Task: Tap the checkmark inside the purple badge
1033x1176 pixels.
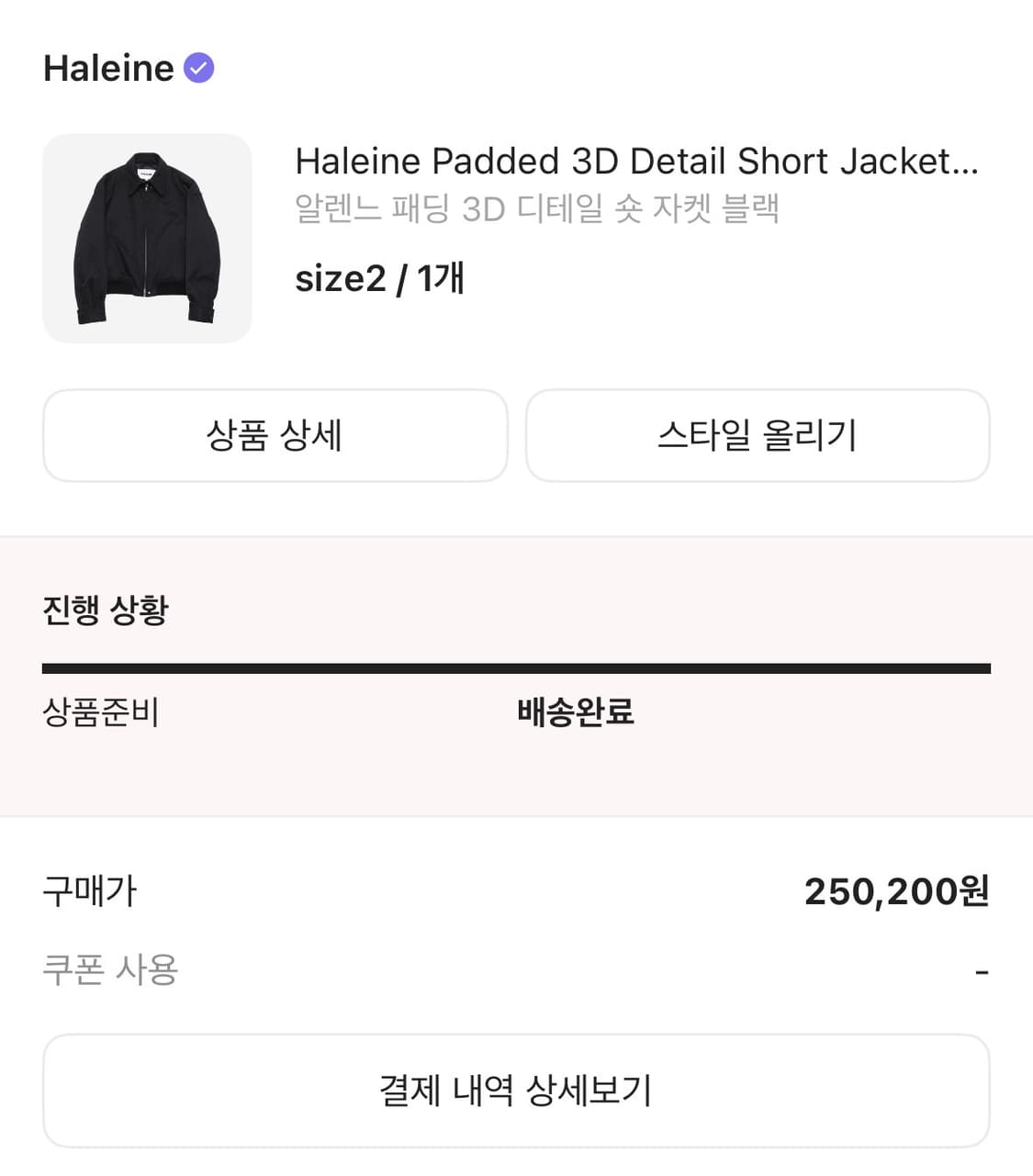Action: [x=199, y=66]
